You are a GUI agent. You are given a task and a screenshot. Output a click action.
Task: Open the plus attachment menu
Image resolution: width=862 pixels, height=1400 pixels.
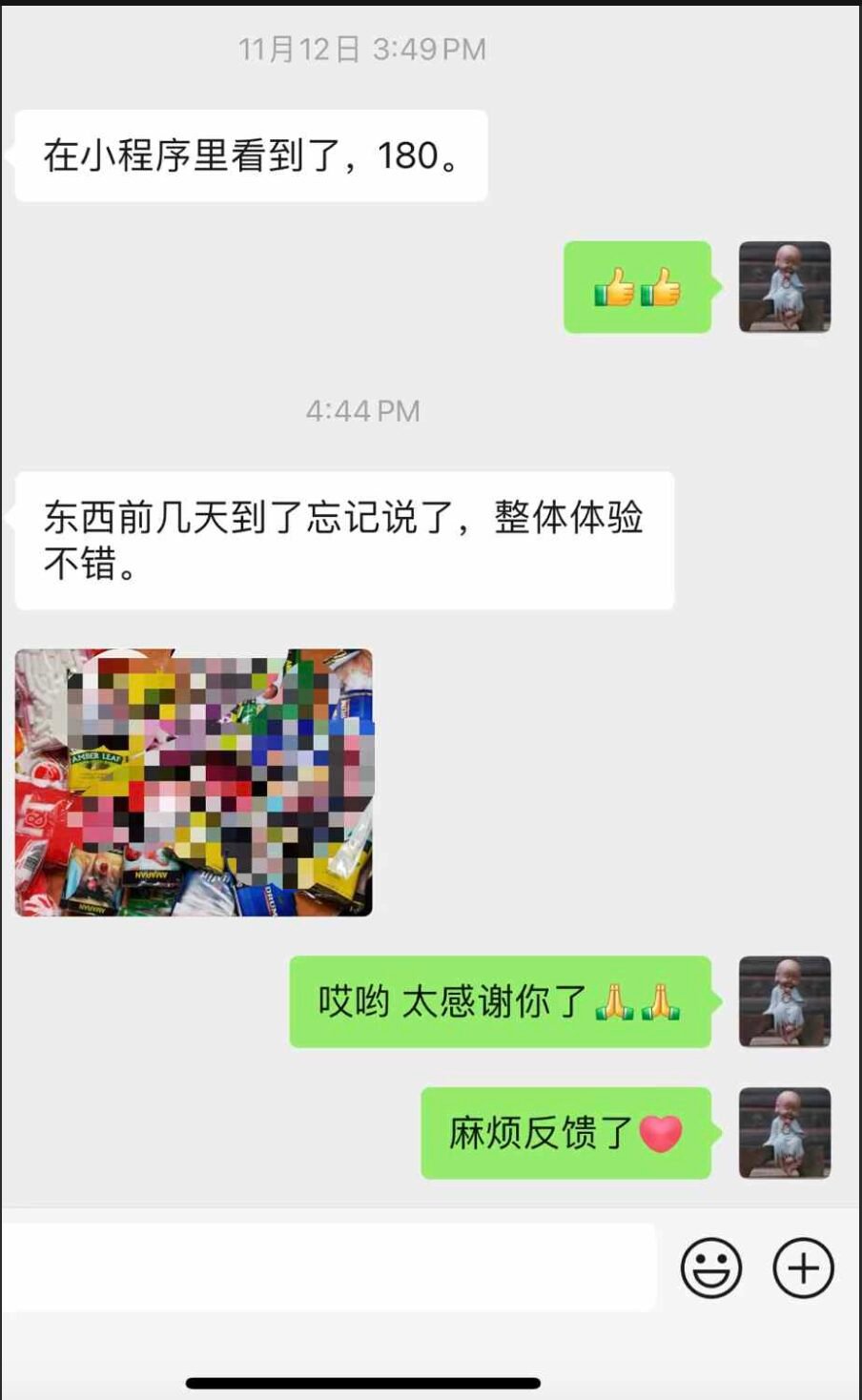pyautogui.click(x=803, y=1267)
